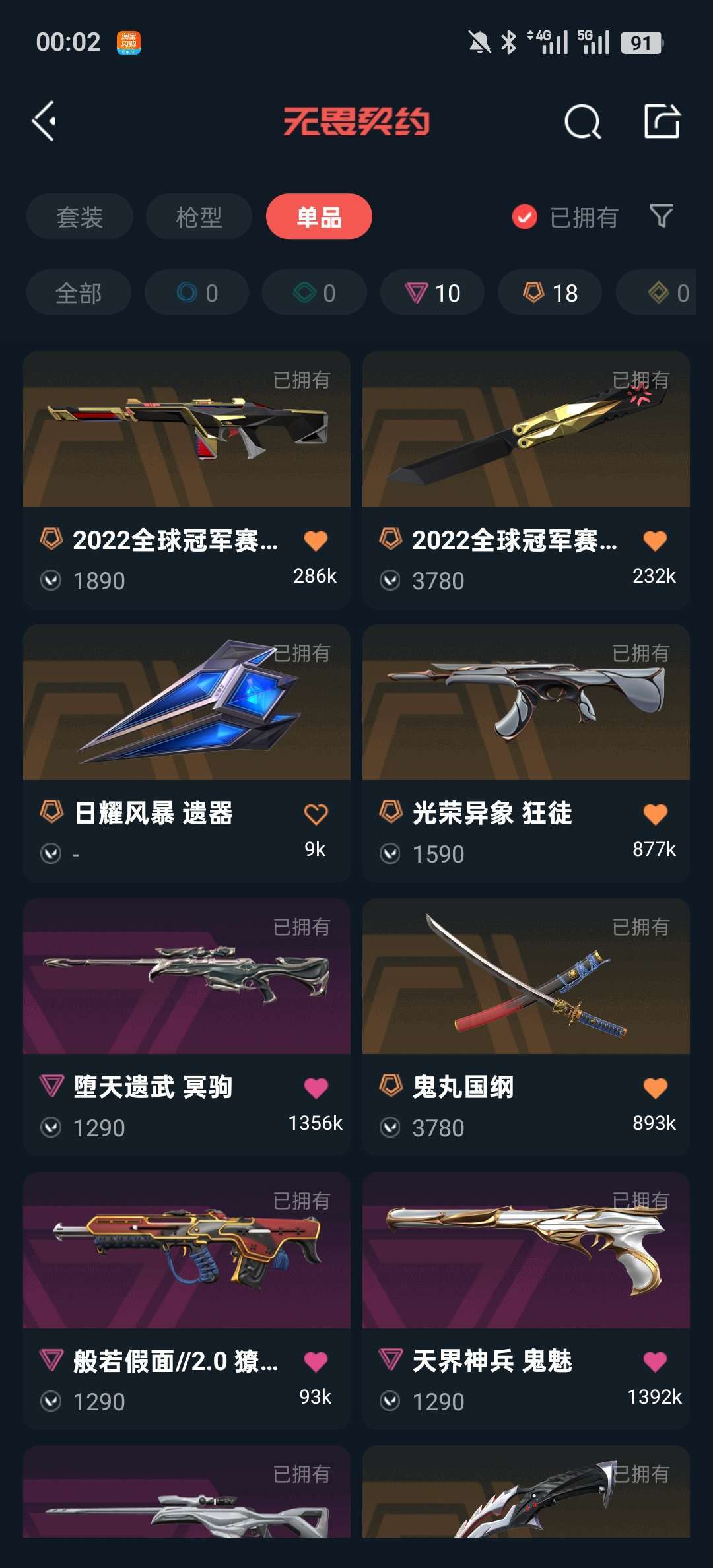Image resolution: width=713 pixels, height=1568 pixels.
Task: Switch to the 套装 tab
Action: click(x=79, y=216)
